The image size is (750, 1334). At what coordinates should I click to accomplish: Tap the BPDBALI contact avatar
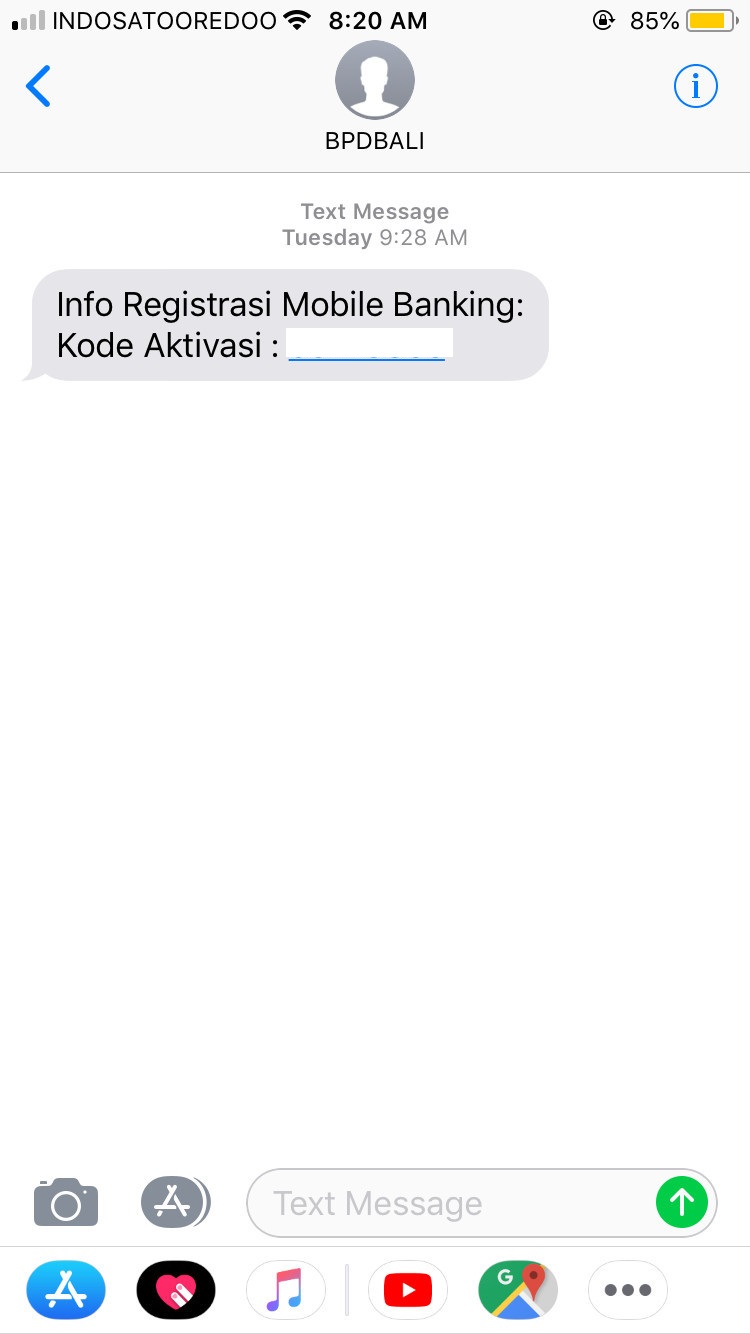[x=375, y=80]
